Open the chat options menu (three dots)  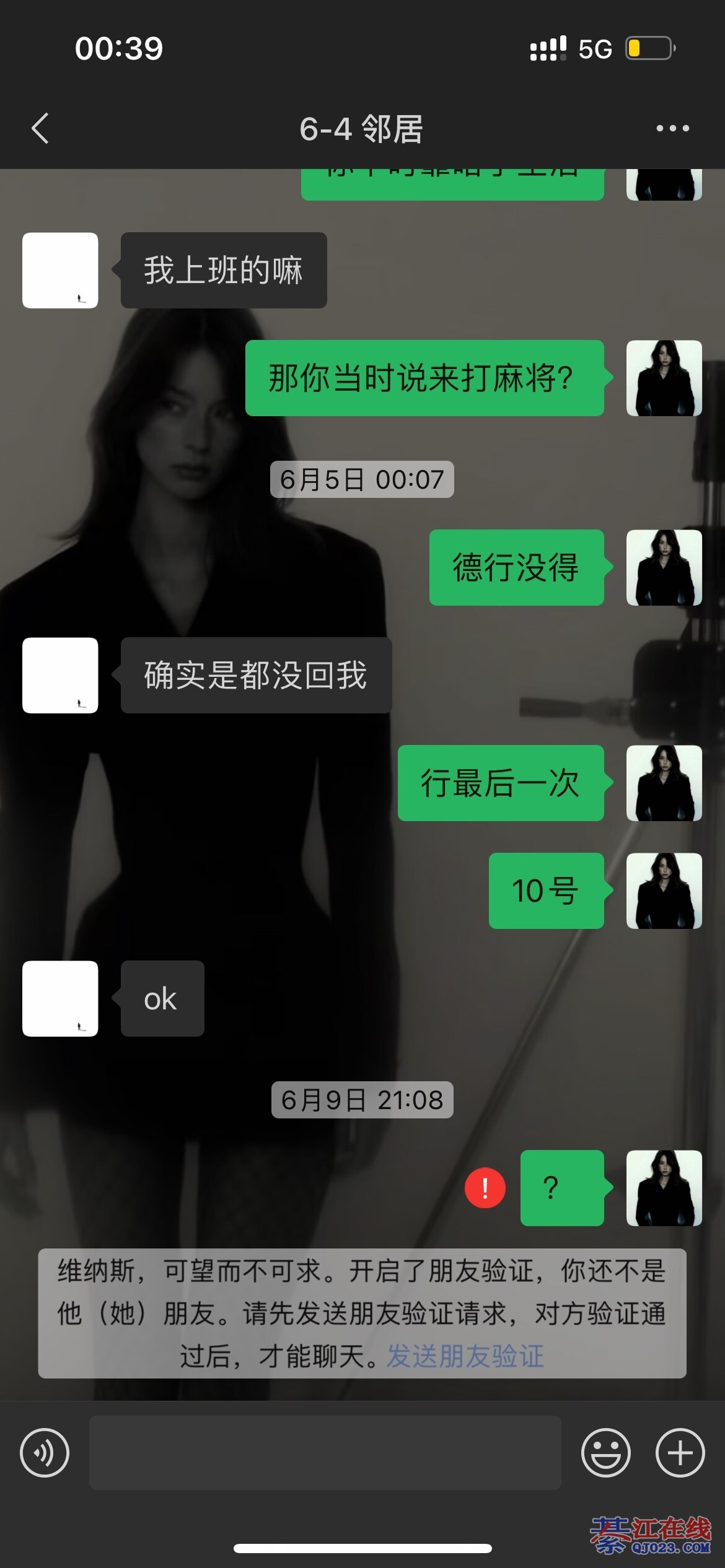(672, 129)
